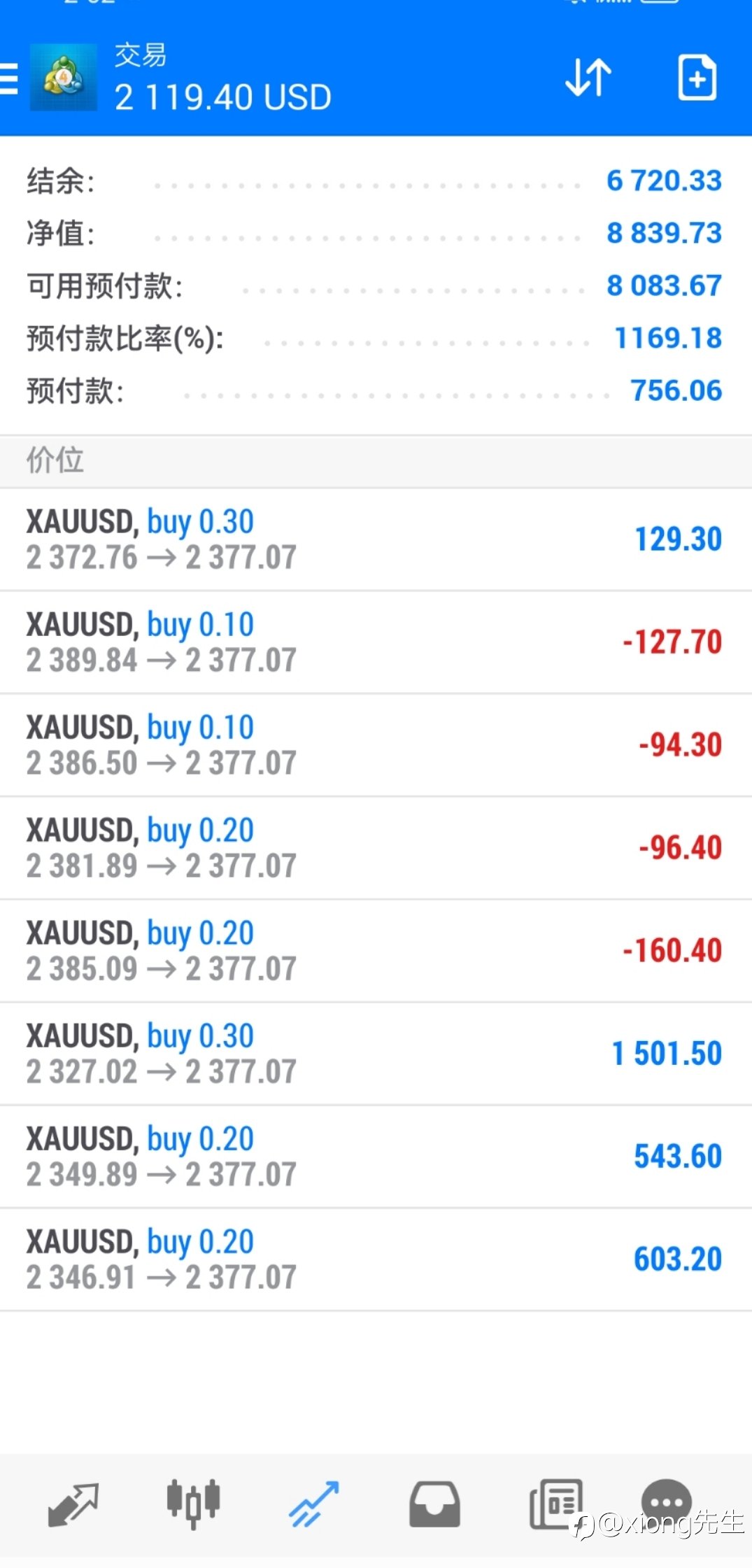Open XAUUSD position opened at 2 346.91
This screenshot has height=1568, width=752.
coord(376,1259)
